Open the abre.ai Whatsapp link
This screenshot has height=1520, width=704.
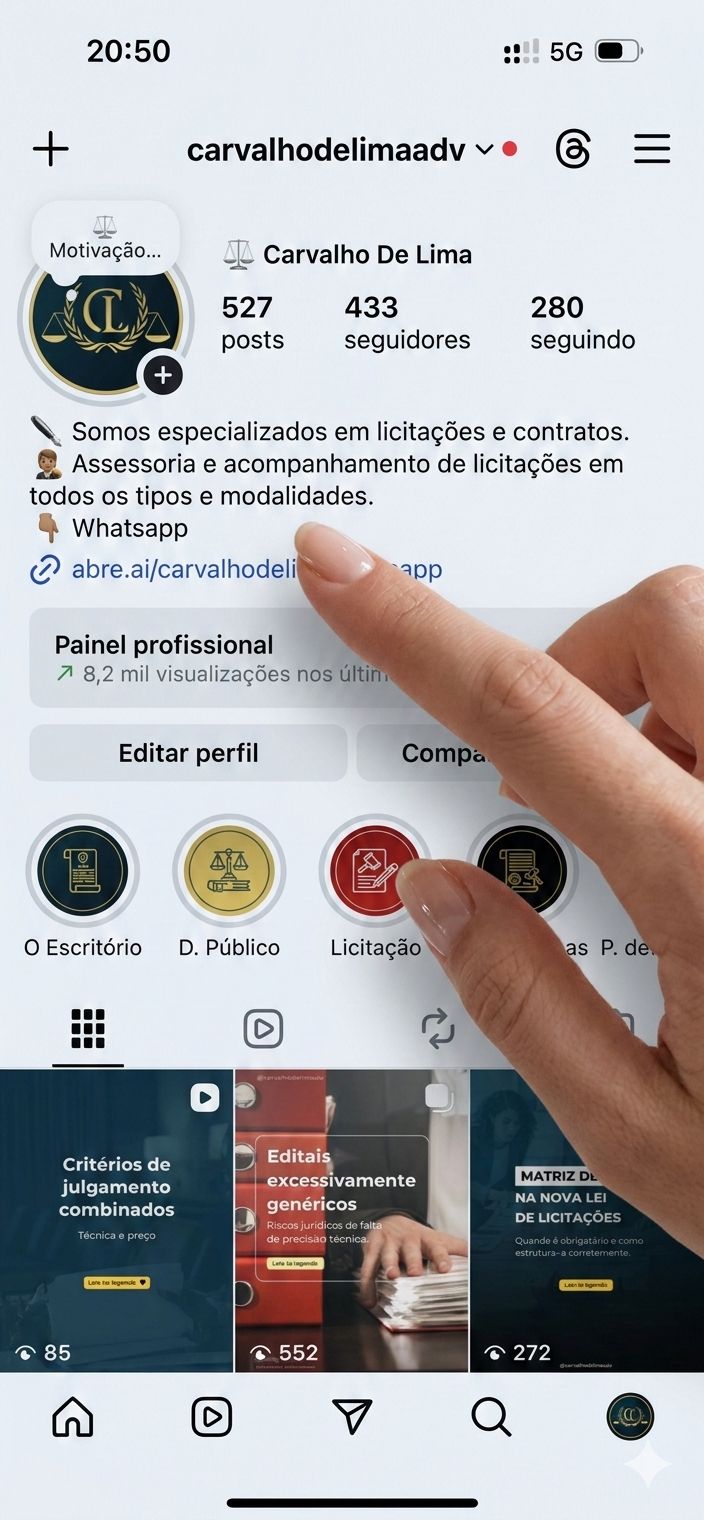pyautogui.click(x=180, y=570)
